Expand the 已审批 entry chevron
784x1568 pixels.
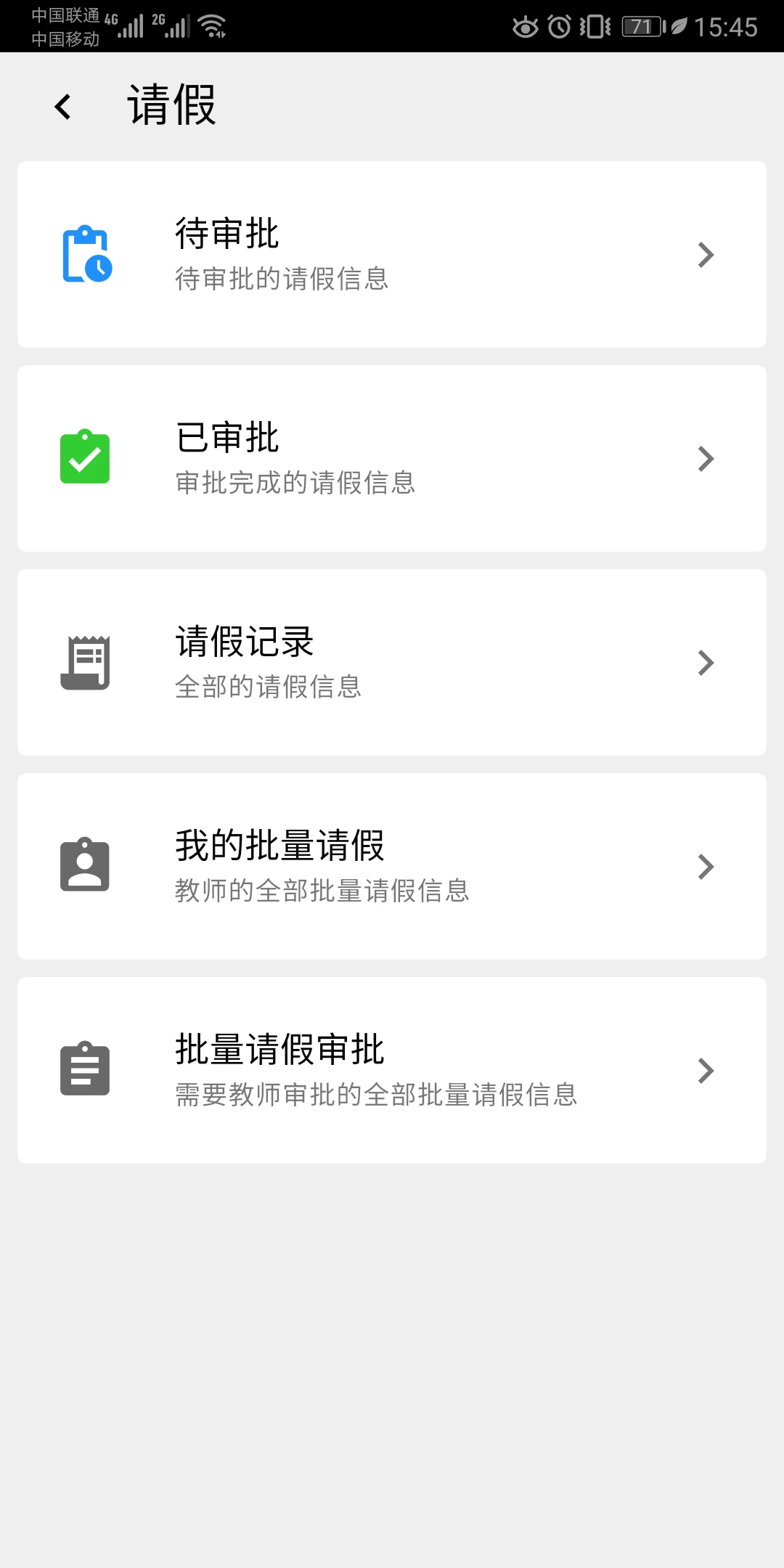(x=704, y=458)
